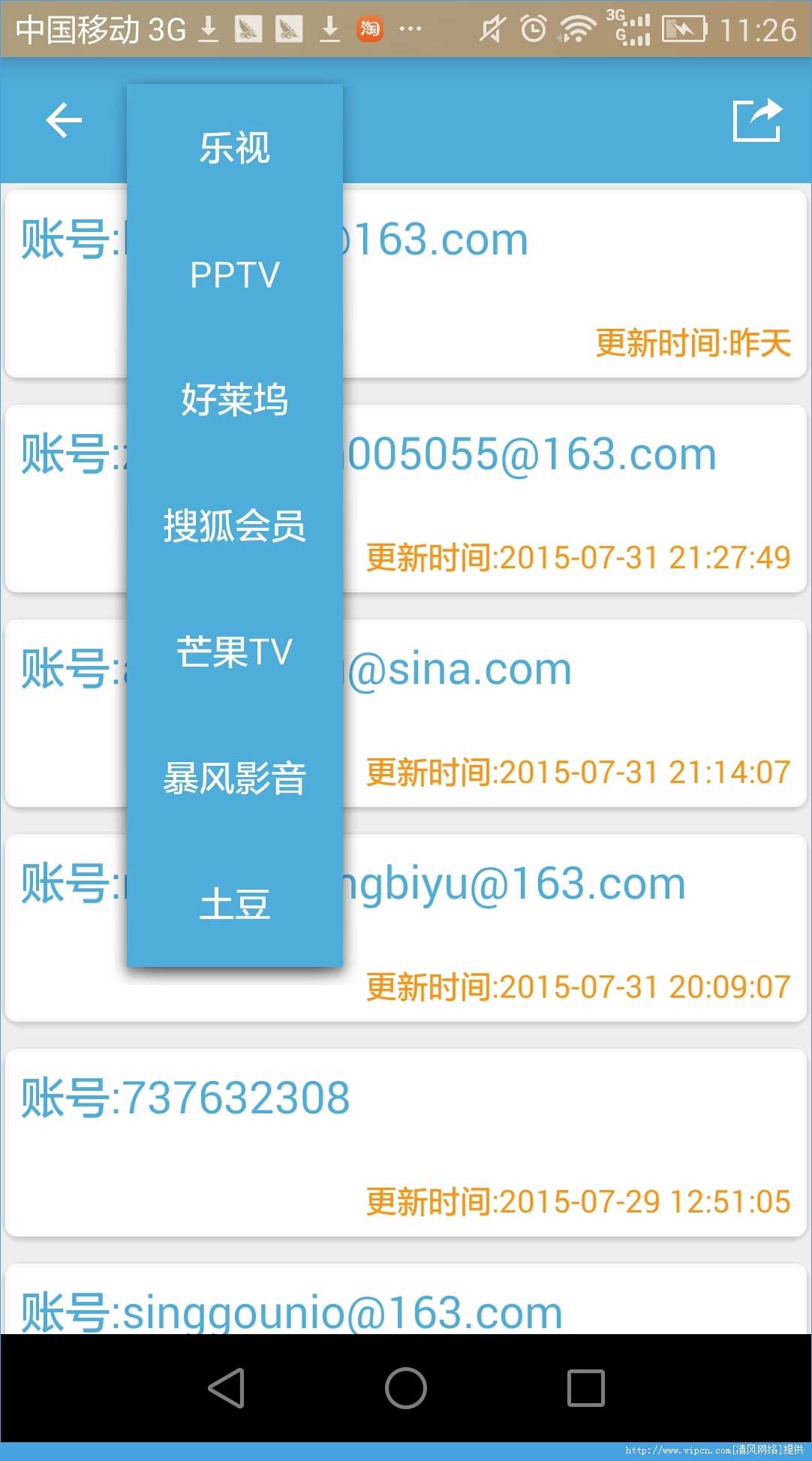
Task: Open the account 737632308 card
Action: point(405,1143)
